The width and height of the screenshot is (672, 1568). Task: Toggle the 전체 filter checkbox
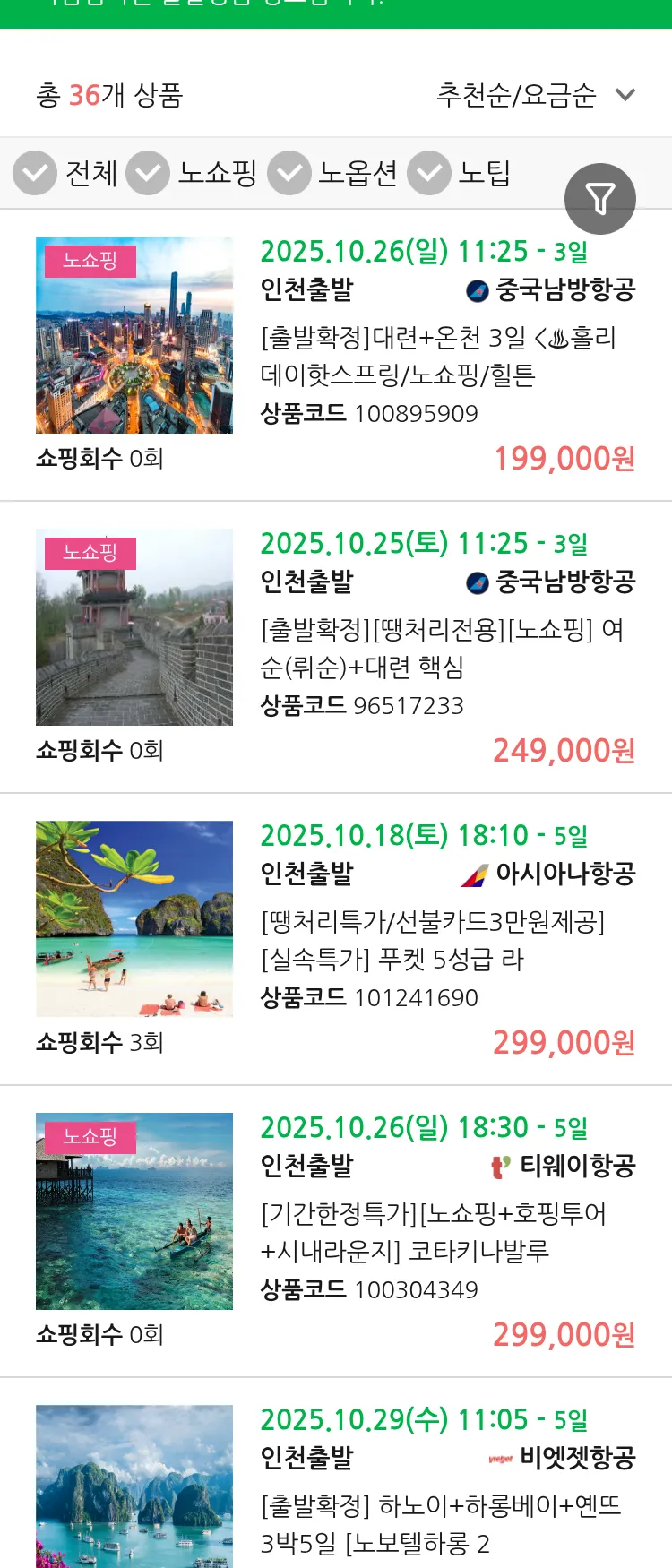[x=34, y=173]
